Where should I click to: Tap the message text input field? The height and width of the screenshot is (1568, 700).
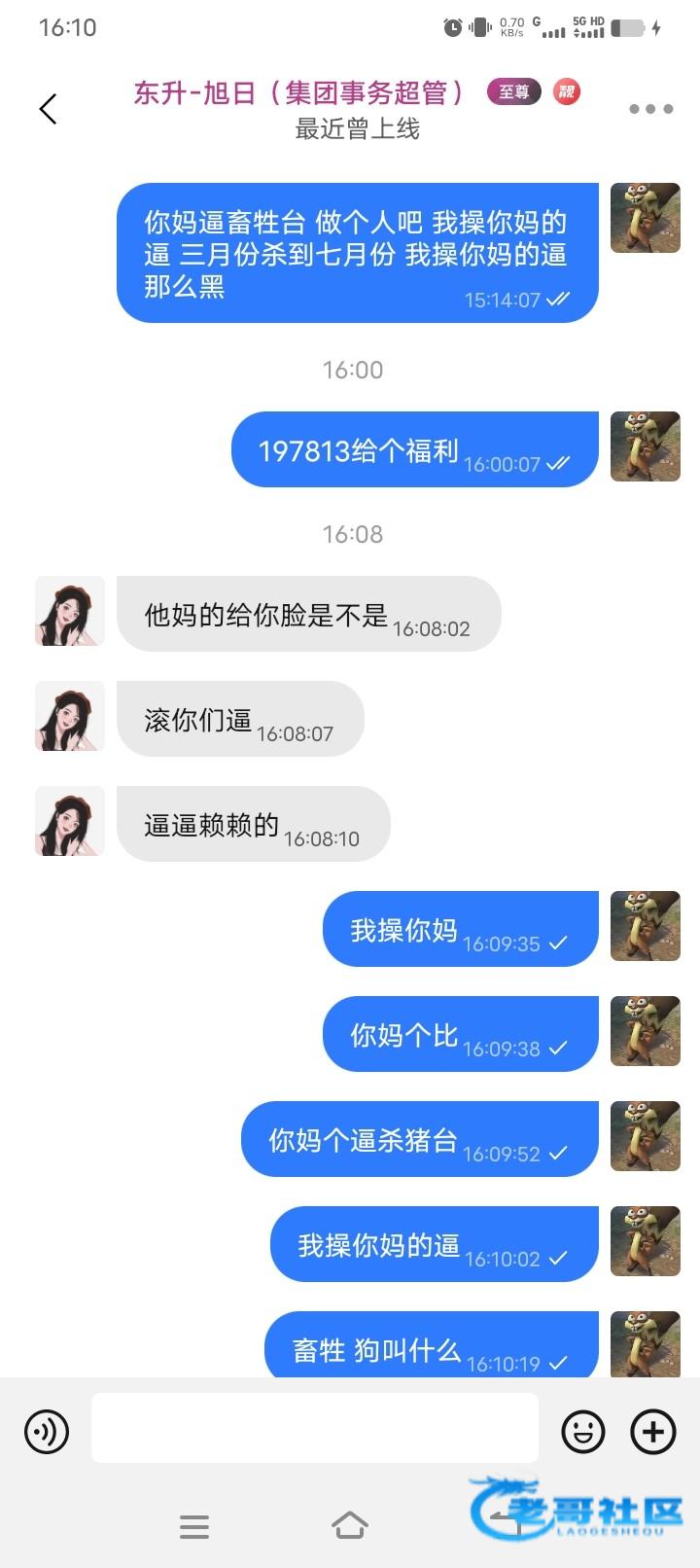314,1427
